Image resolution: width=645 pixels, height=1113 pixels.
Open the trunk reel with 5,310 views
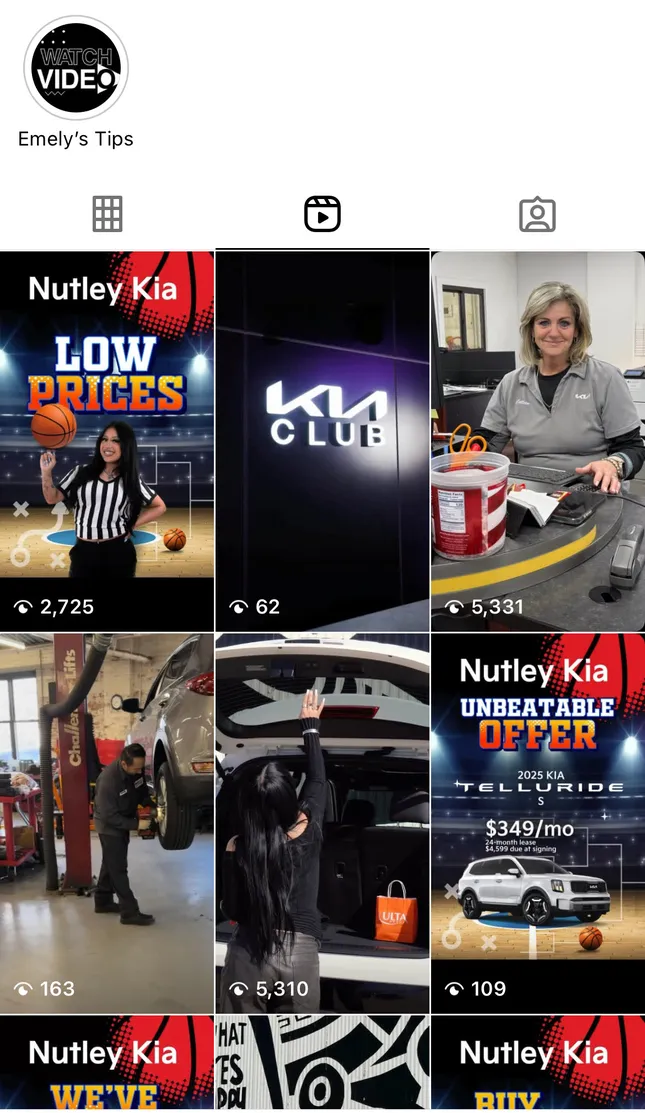point(322,822)
